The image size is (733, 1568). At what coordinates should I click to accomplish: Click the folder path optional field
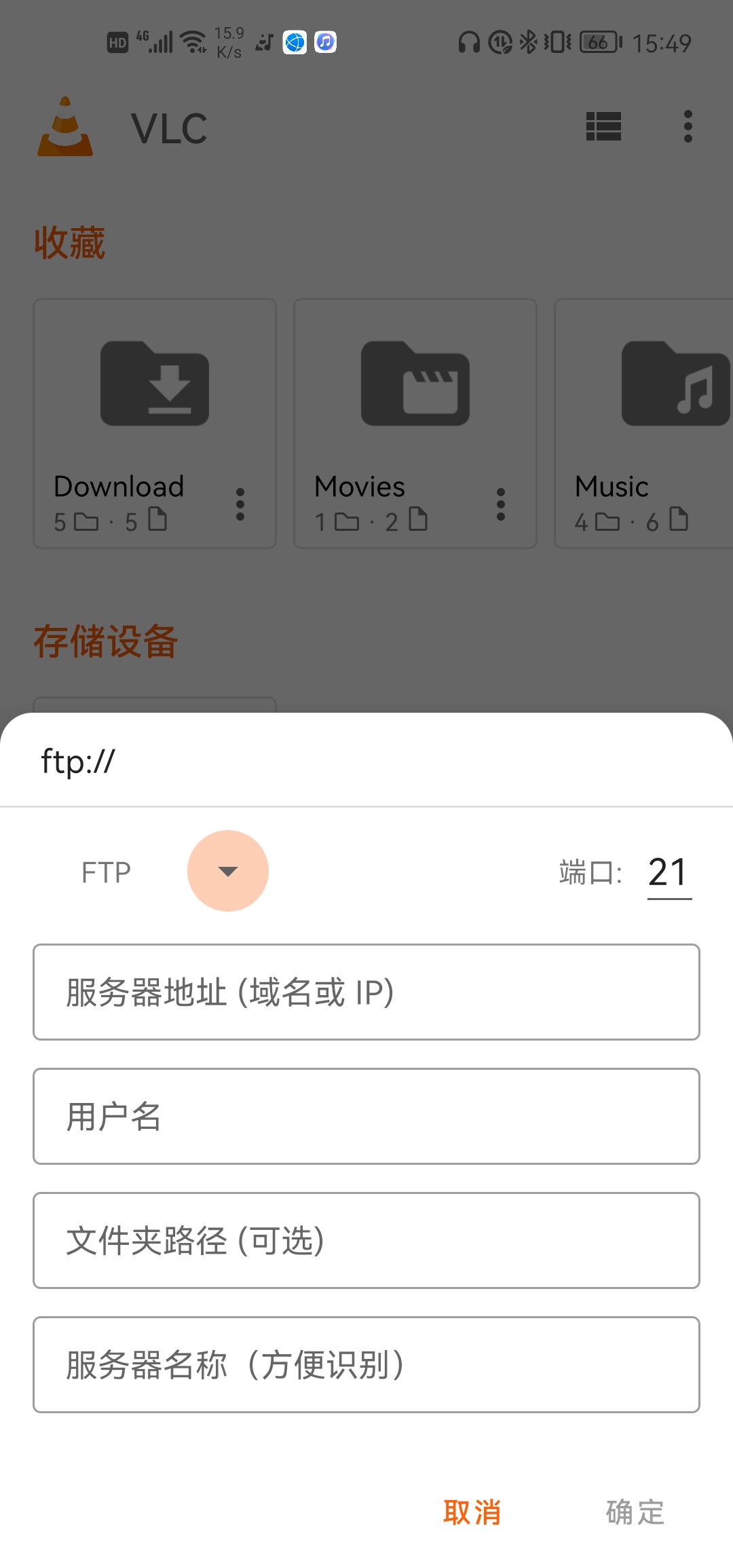click(x=366, y=1241)
